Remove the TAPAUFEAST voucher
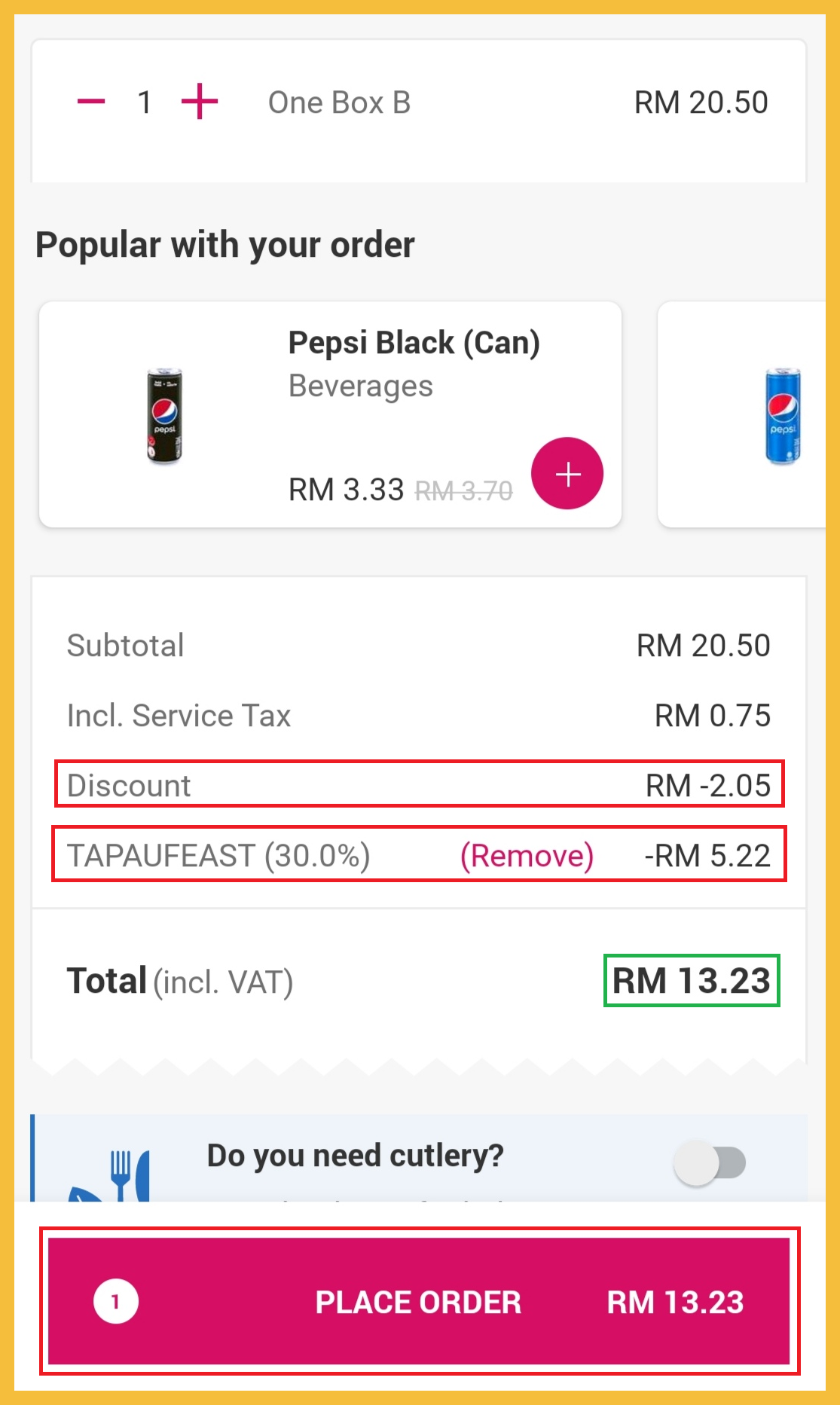Screen dimensions: 840x1405 (x=527, y=856)
